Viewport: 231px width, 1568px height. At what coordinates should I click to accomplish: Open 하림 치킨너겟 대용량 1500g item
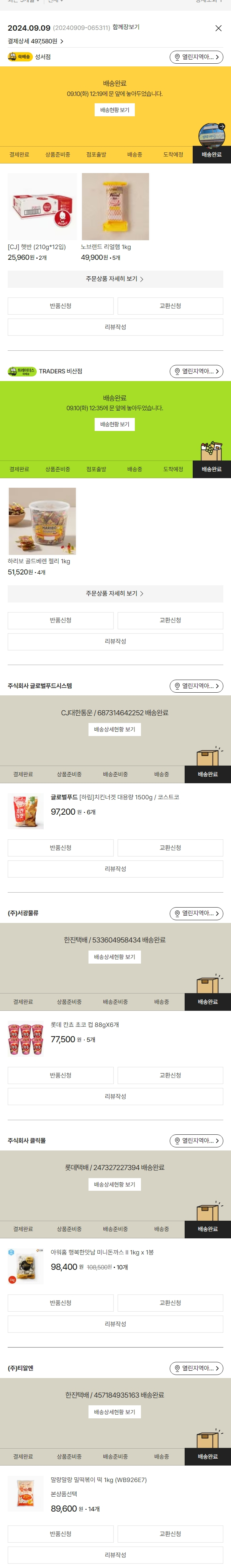114,797
